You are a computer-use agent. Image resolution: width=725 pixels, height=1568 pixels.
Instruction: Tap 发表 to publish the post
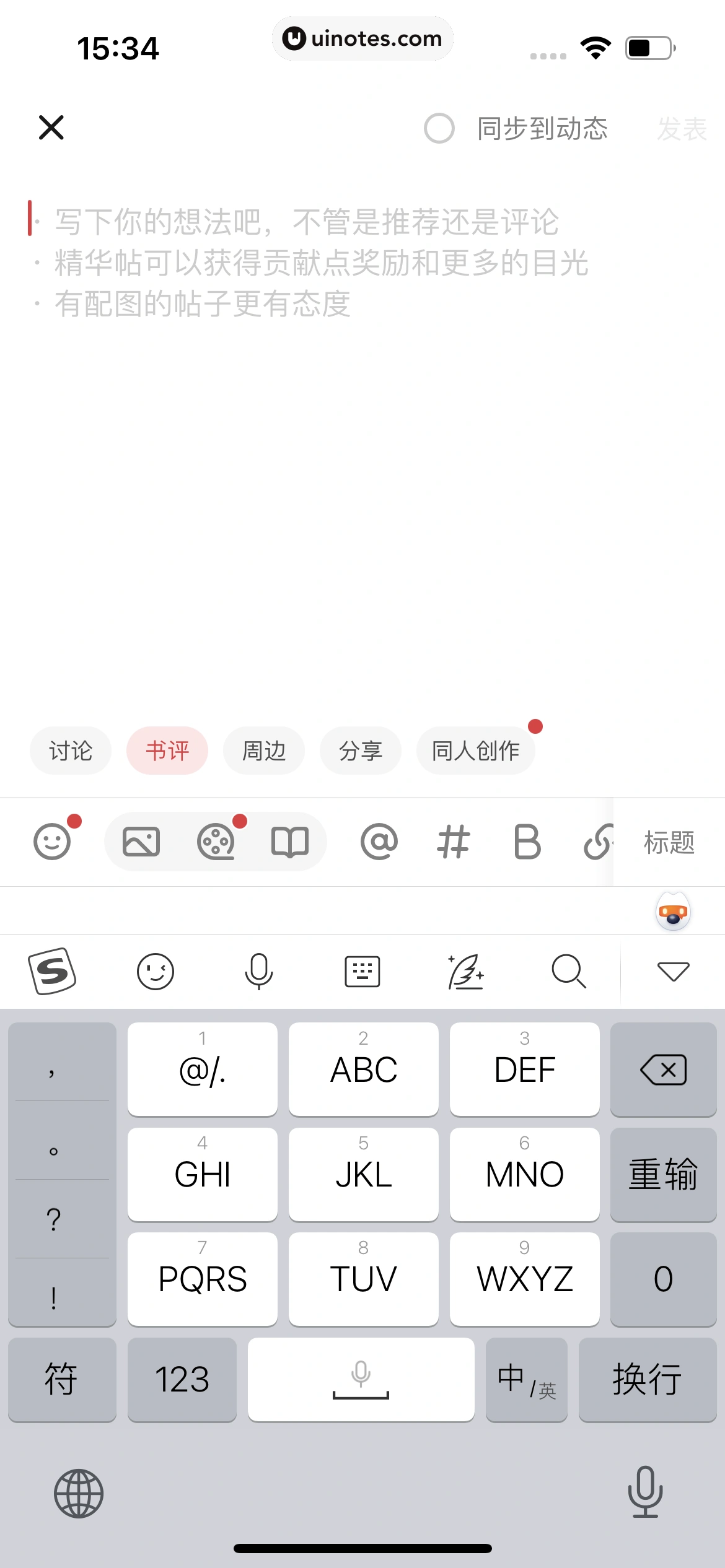tap(683, 128)
